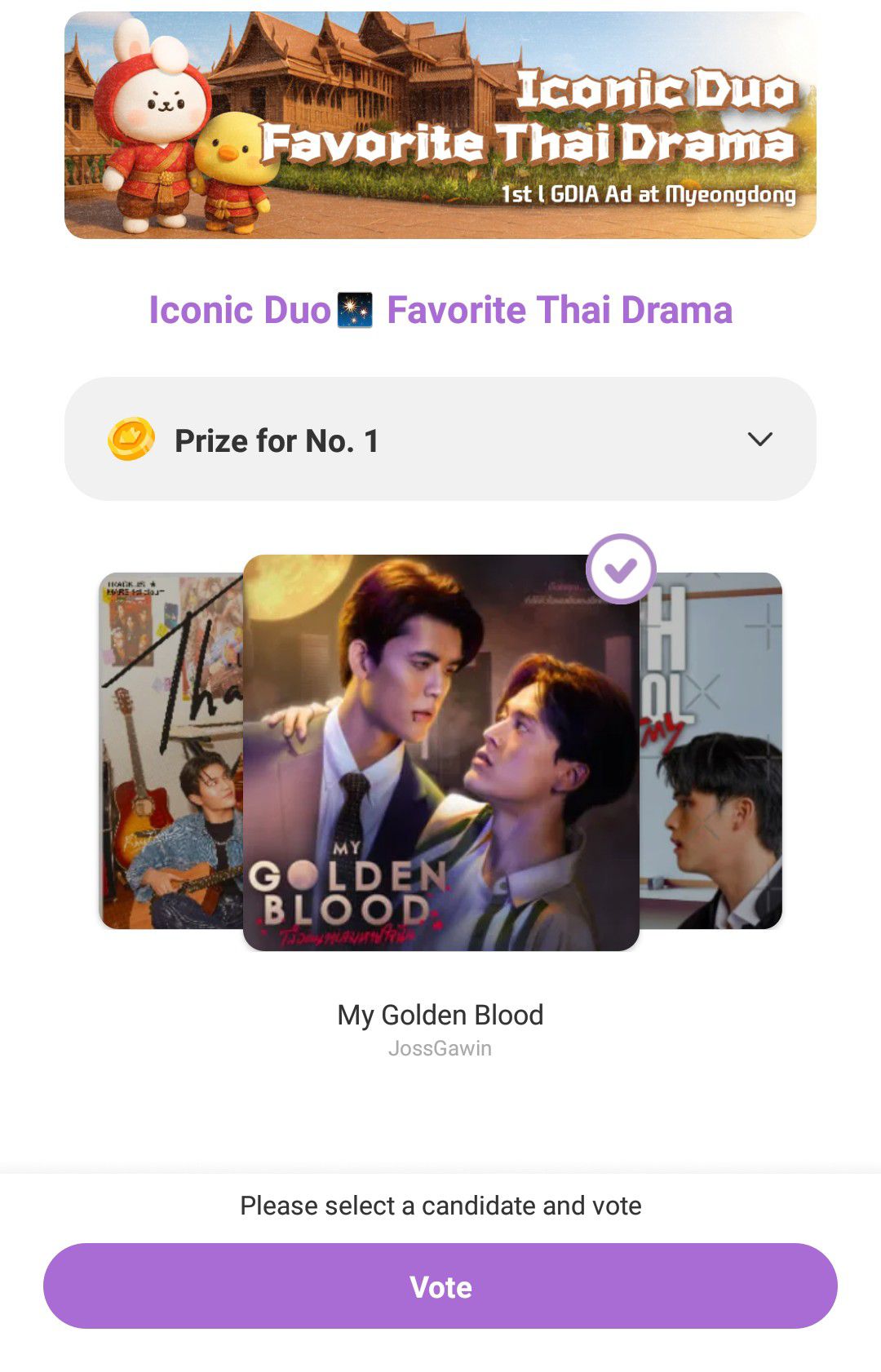Screen dimensions: 881x1372
Task: Open the Iconic Duo Favorite Thai Drama banner
Action: (x=440, y=125)
